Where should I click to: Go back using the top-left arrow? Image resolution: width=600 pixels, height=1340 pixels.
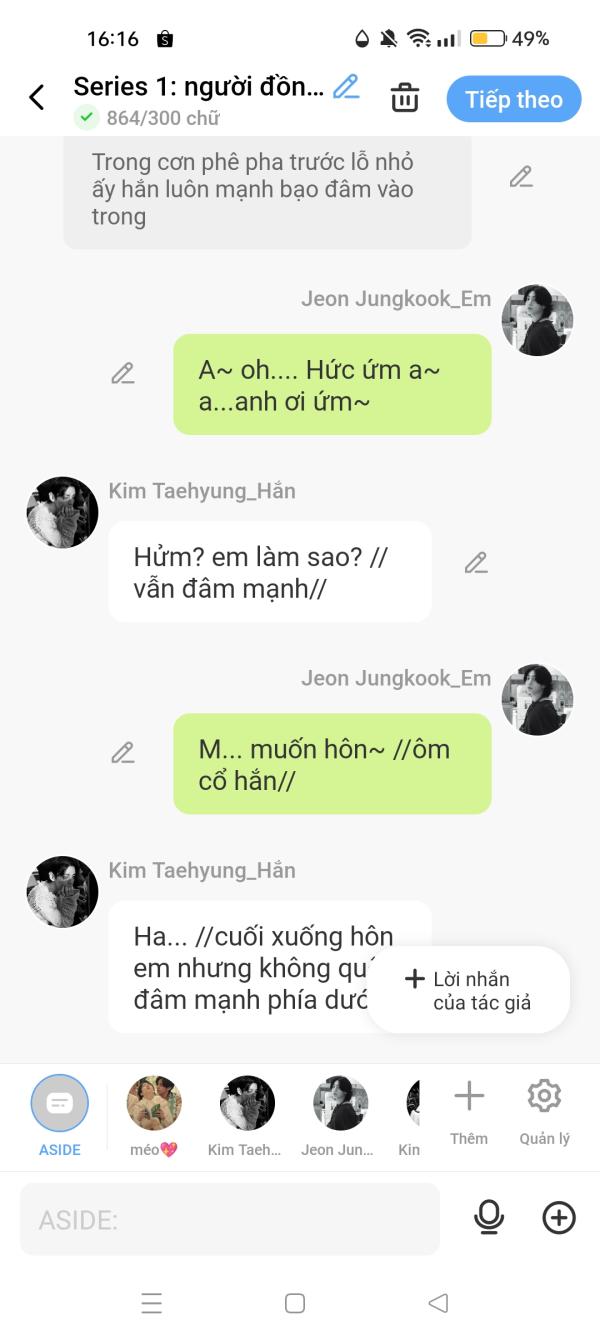[x=37, y=98]
